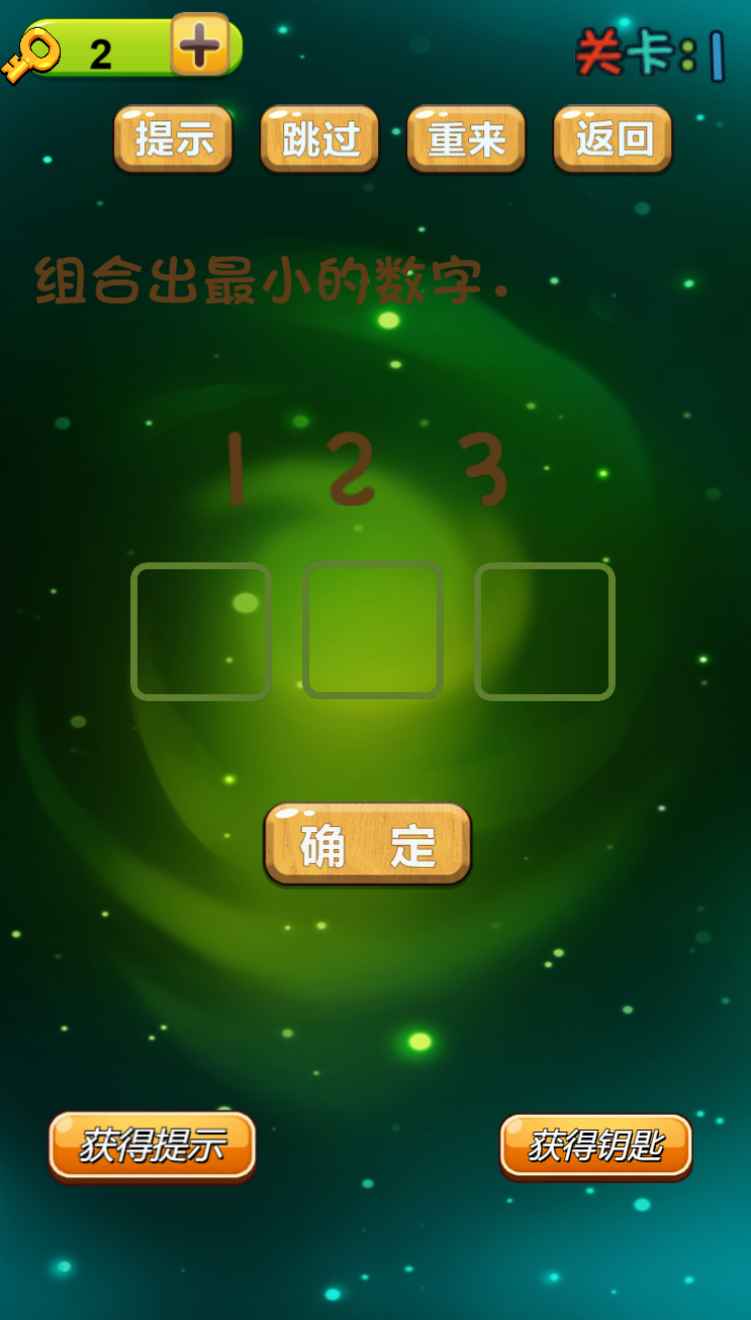Screen dimensions: 751x1320
Task: Select the digit 2
Action: (x=352, y=468)
